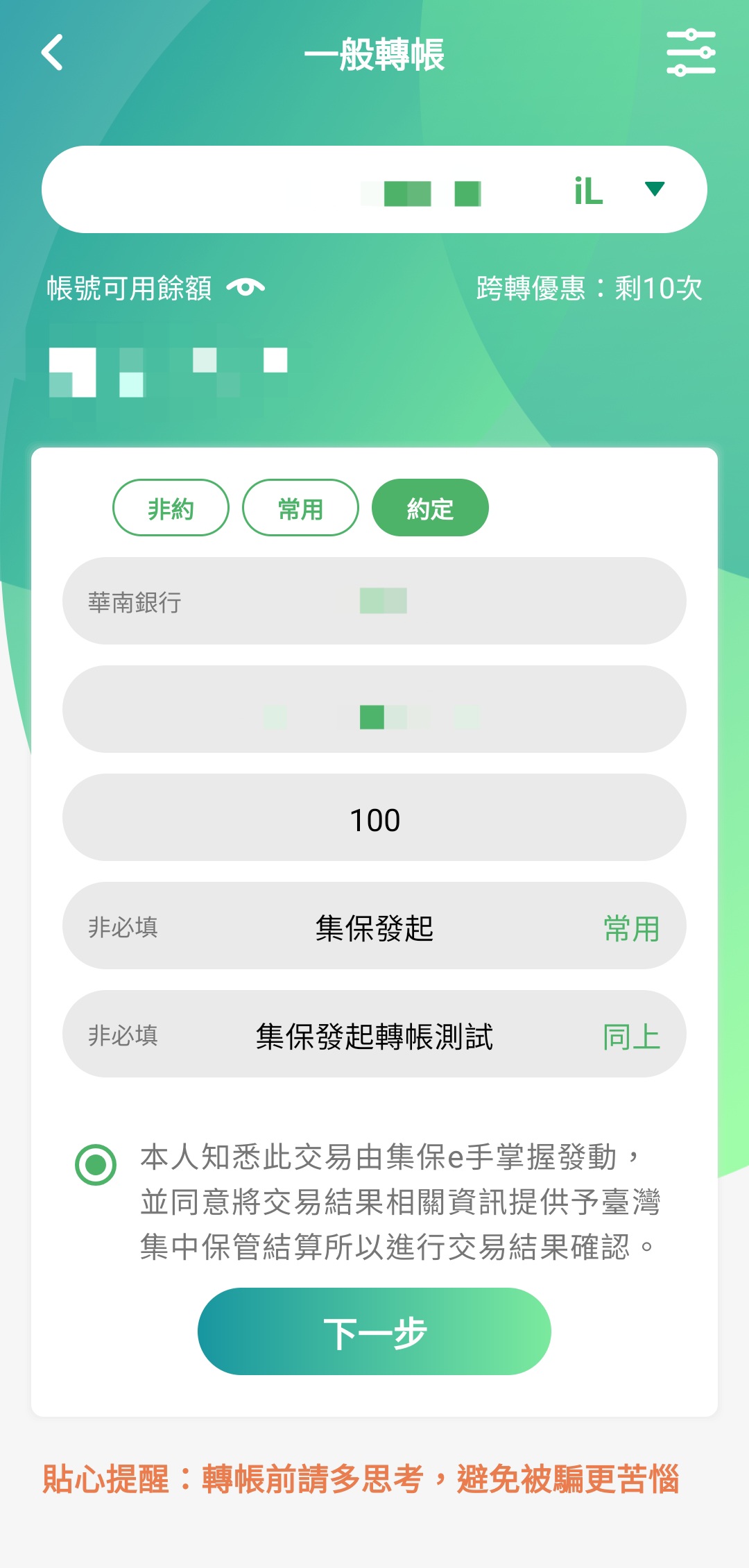749x1568 pixels.
Task: Choose the 華南銀行 bank field
Action: point(374,601)
